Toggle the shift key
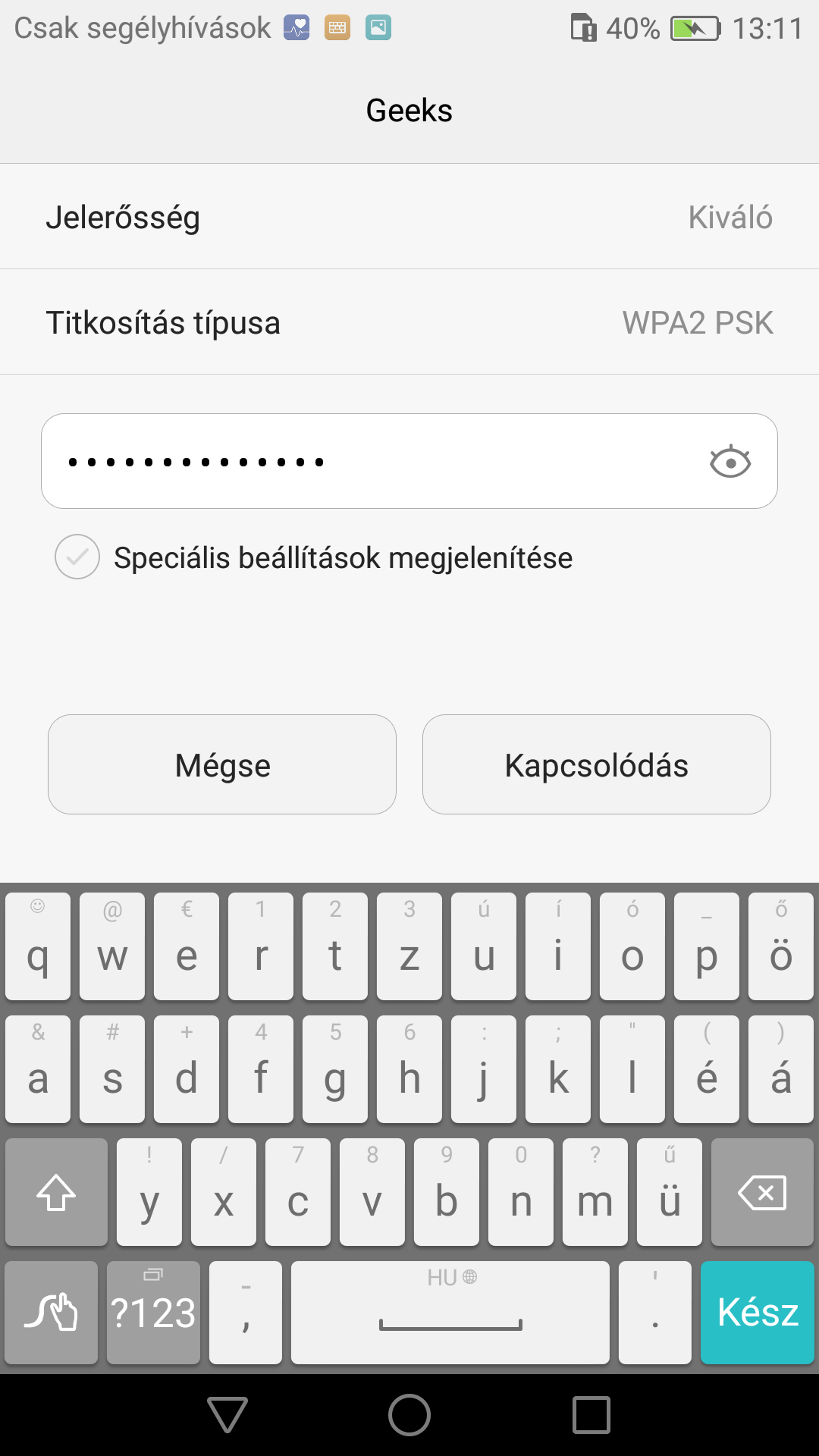 click(57, 1192)
